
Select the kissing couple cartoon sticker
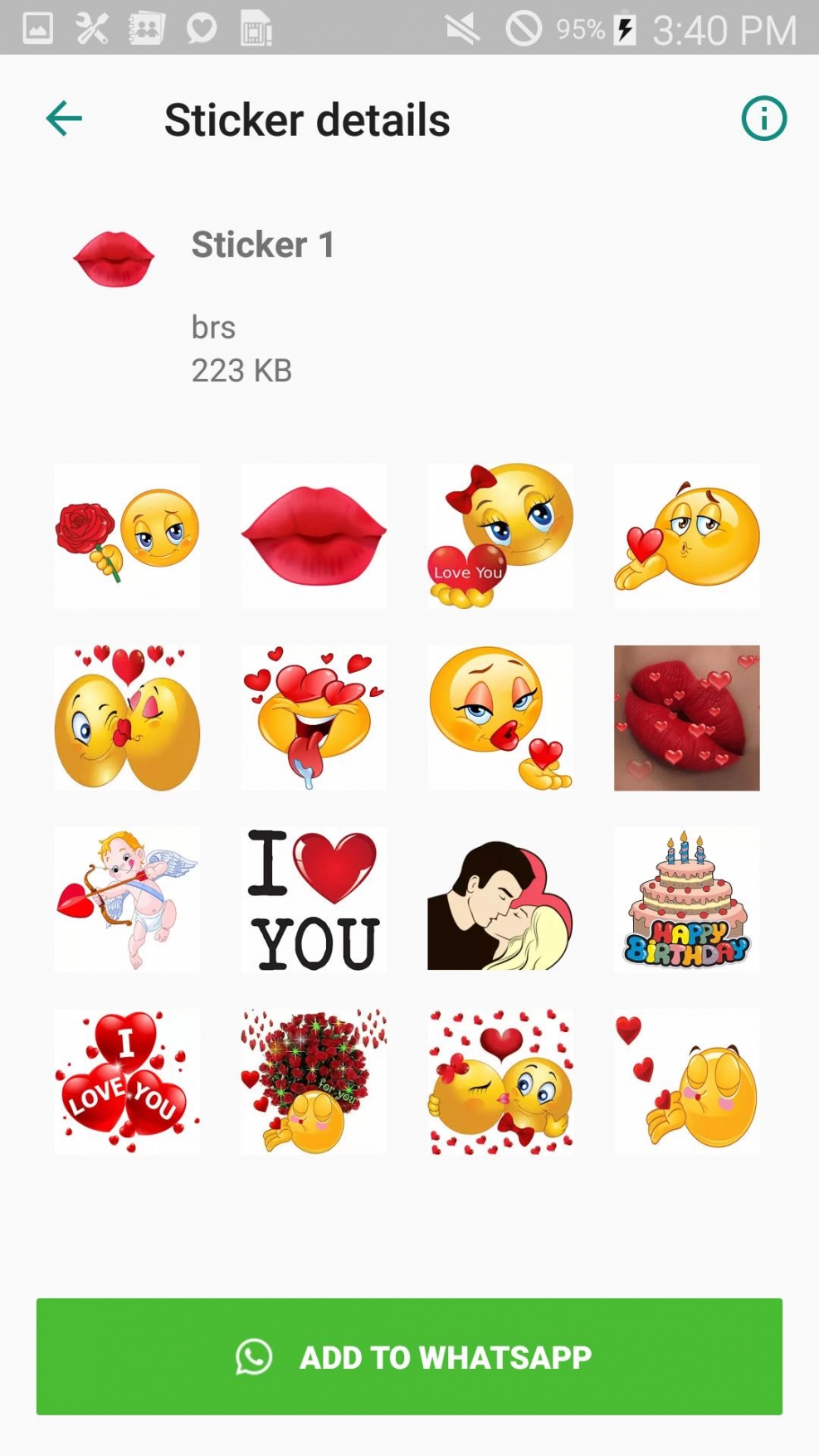(500, 900)
